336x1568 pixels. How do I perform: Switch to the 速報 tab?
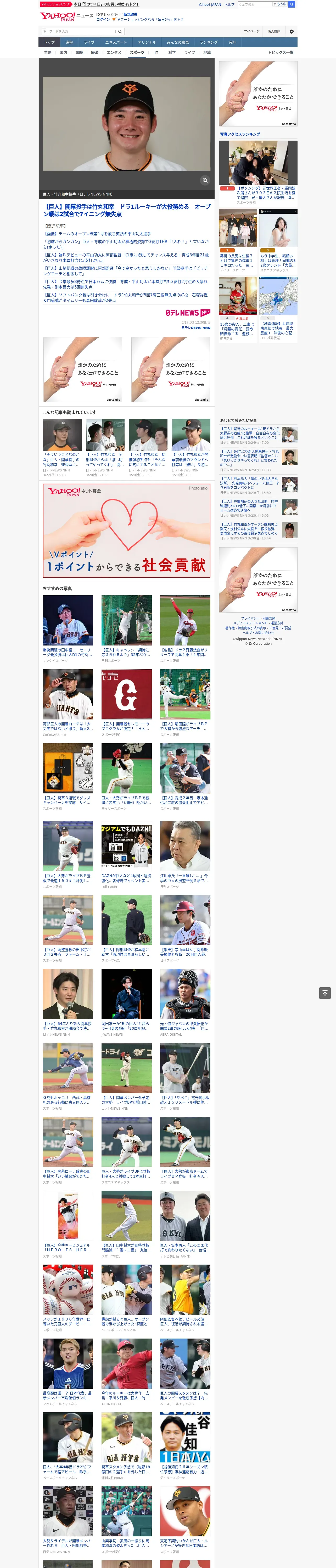pyautogui.click(x=69, y=43)
